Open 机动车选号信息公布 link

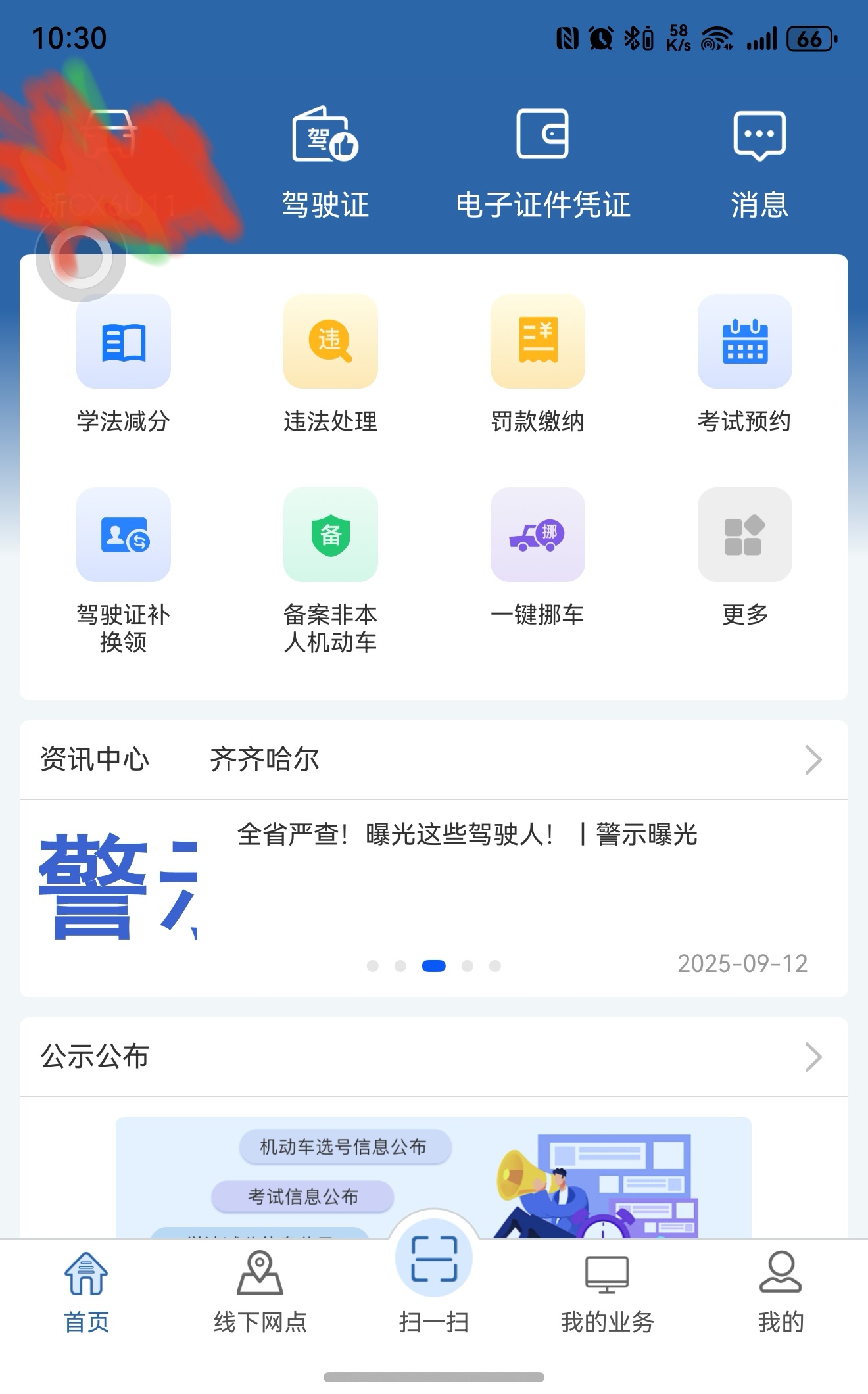point(343,1147)
